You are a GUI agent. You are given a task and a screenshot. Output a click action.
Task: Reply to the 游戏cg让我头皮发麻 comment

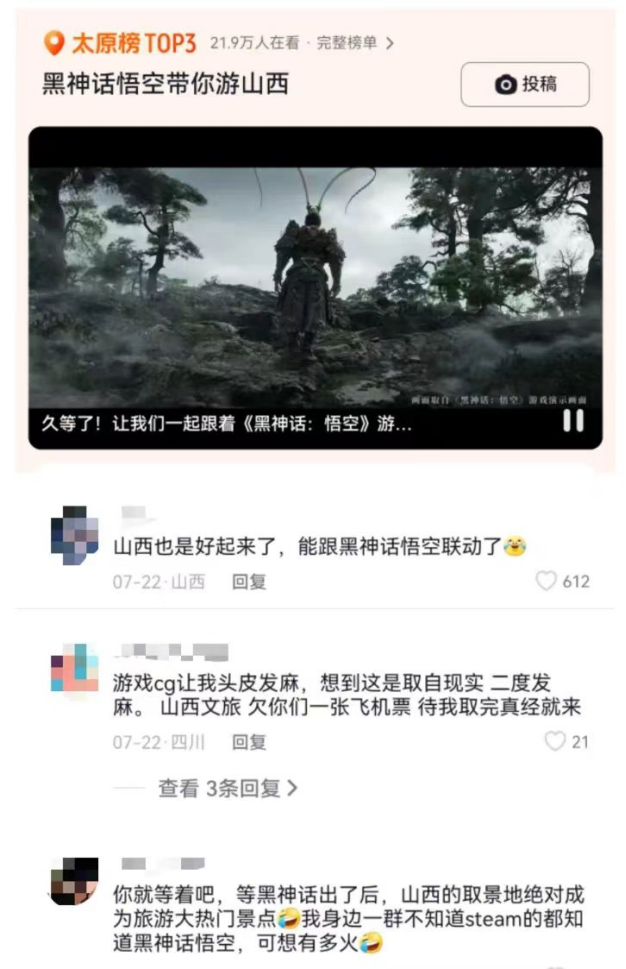click(249, 742)
